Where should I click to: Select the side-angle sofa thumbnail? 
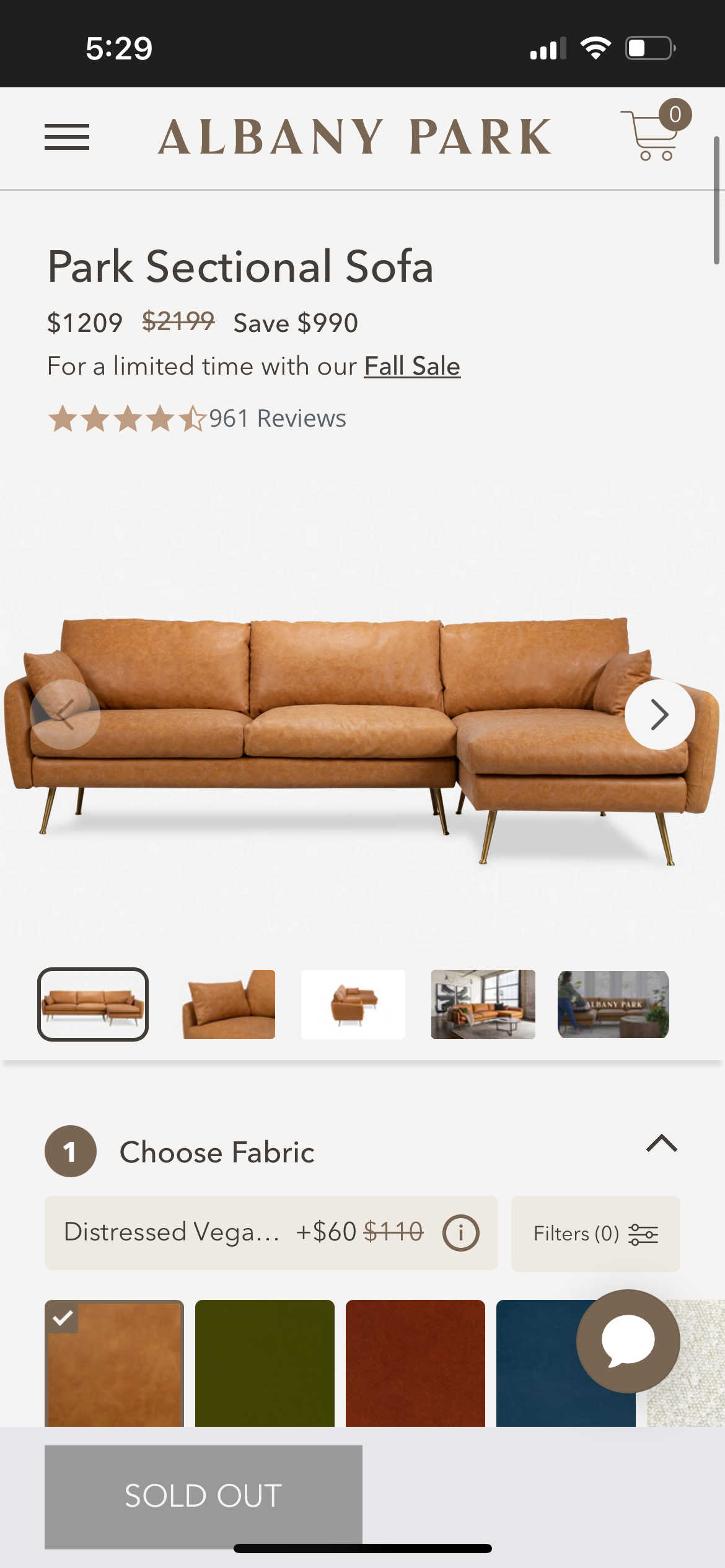pyautogui.click(x=353, y=1004)
